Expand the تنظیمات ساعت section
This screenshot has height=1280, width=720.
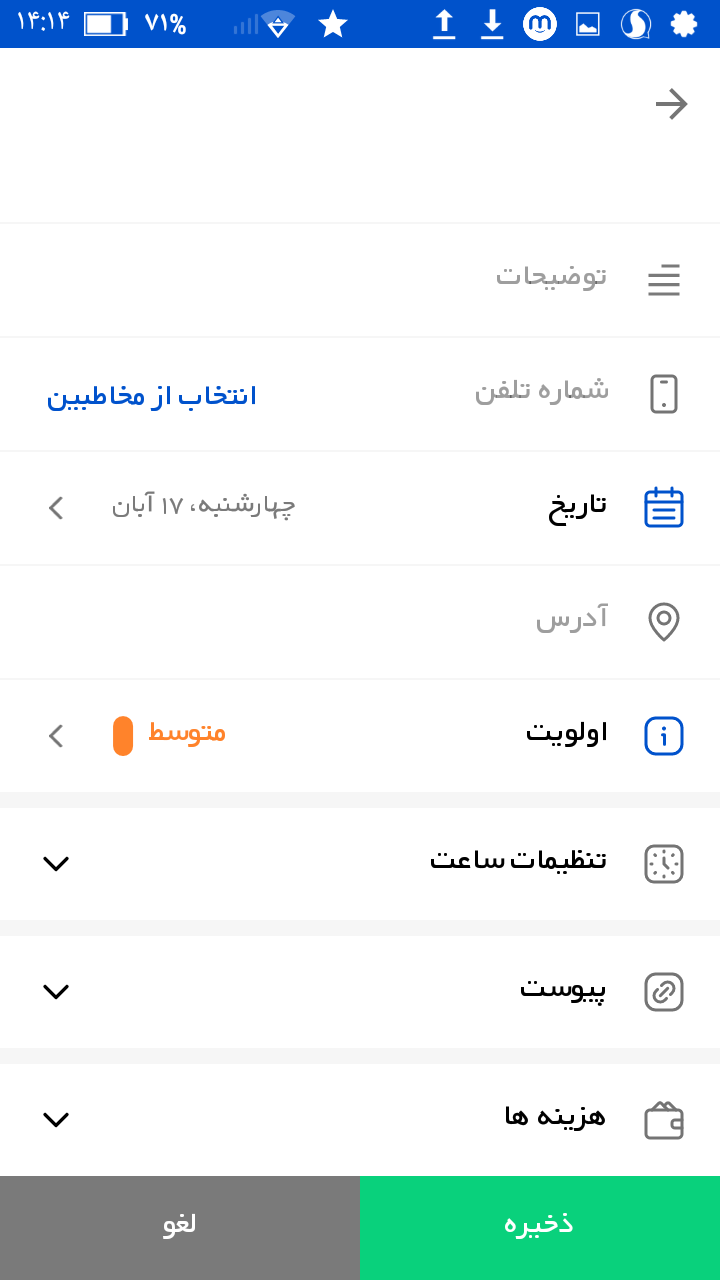[56, 864]
